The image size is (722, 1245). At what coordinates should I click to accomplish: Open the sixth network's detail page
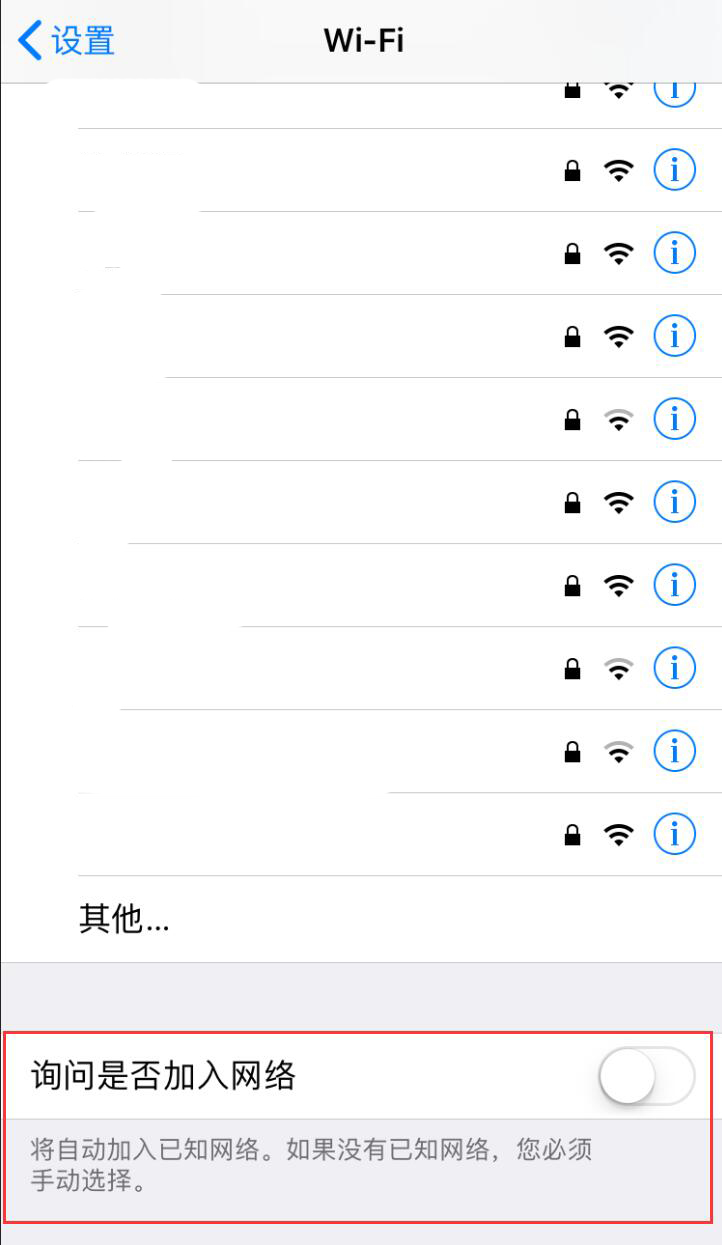point(674,503)
